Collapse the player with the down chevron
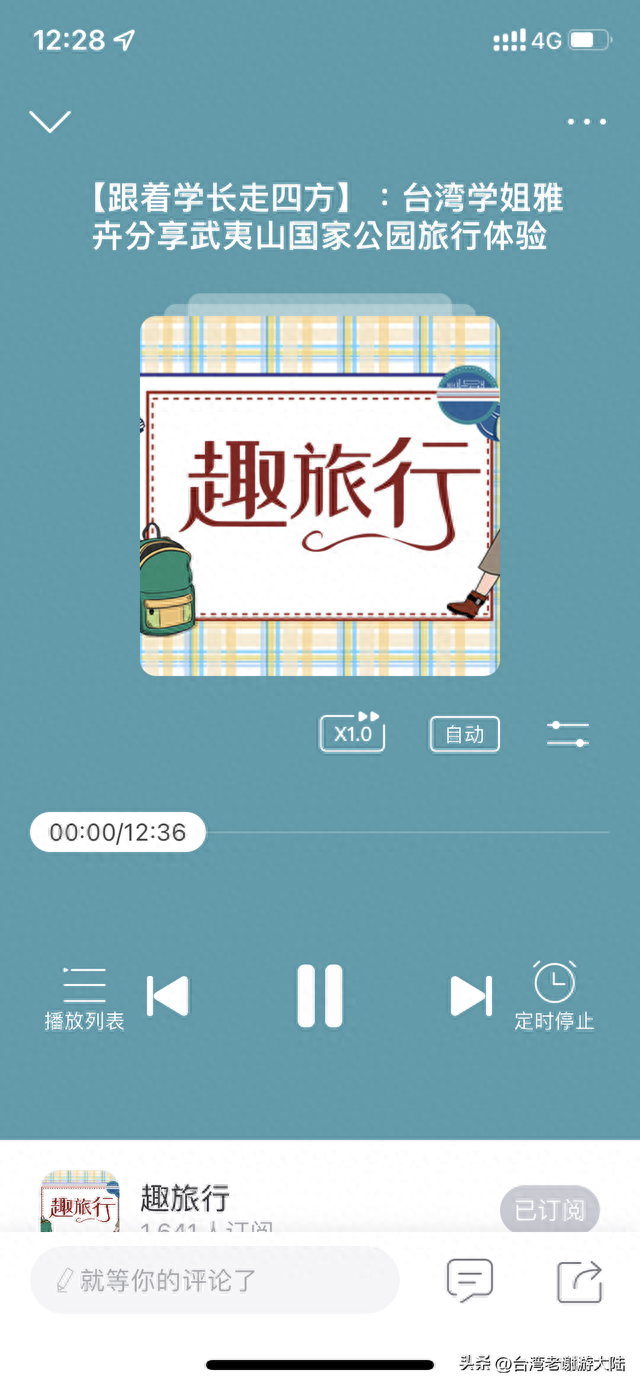 pyautogui.click(x=50, y=122)
